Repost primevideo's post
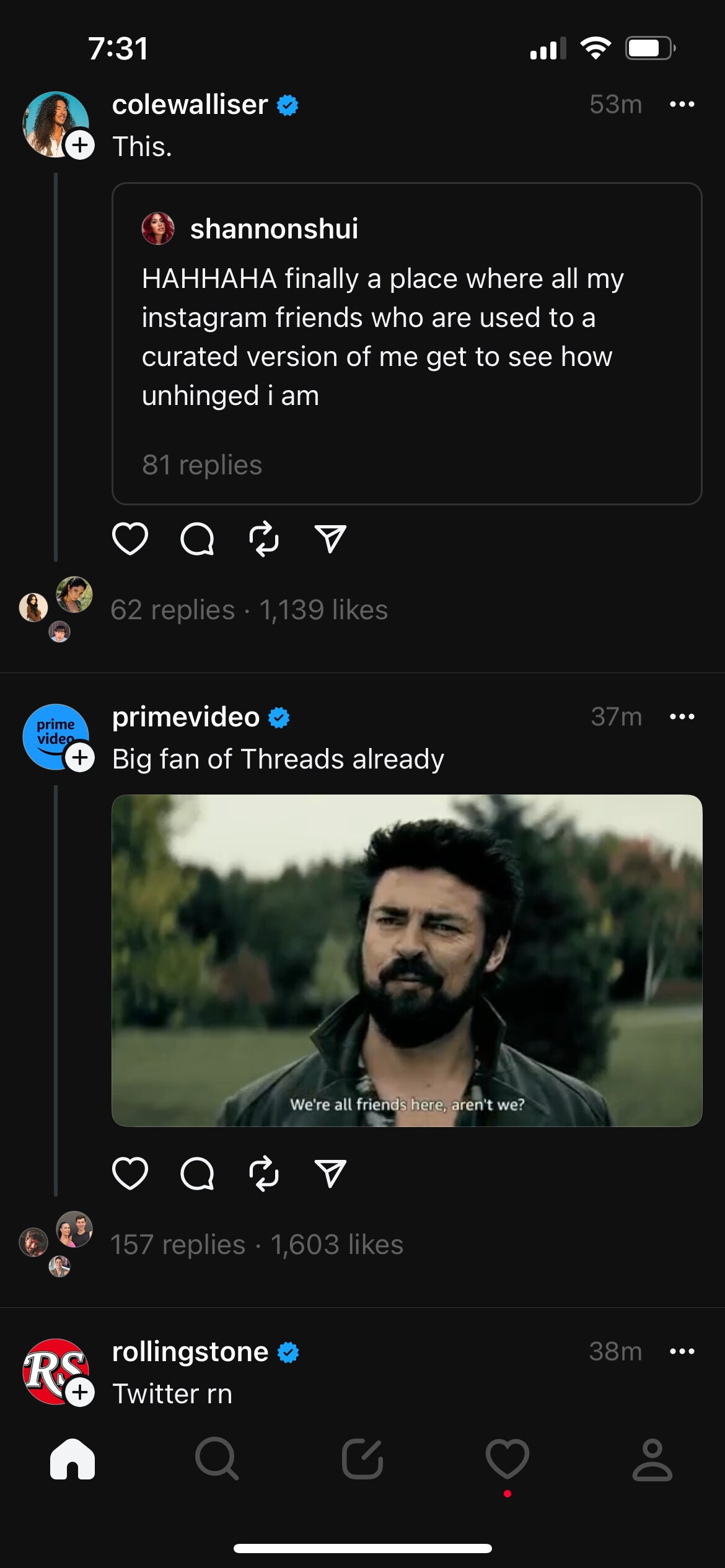Screen dimensions: 725x1568 pos(264,1174)
